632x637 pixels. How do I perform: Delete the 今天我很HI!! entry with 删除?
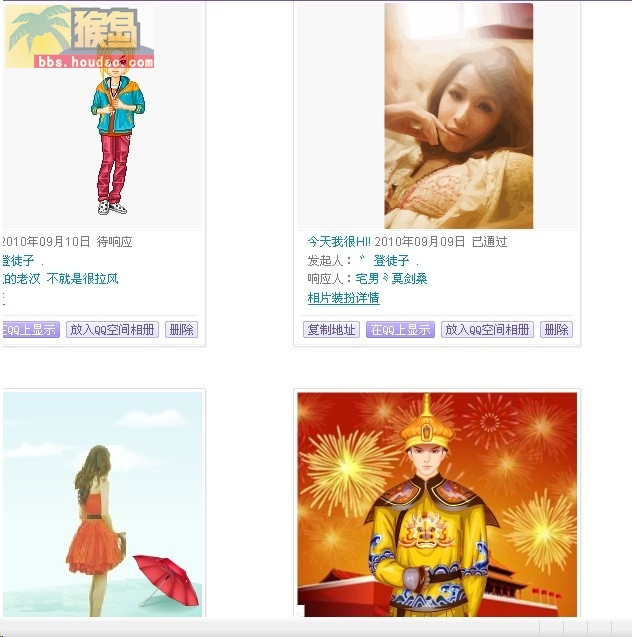556,329
